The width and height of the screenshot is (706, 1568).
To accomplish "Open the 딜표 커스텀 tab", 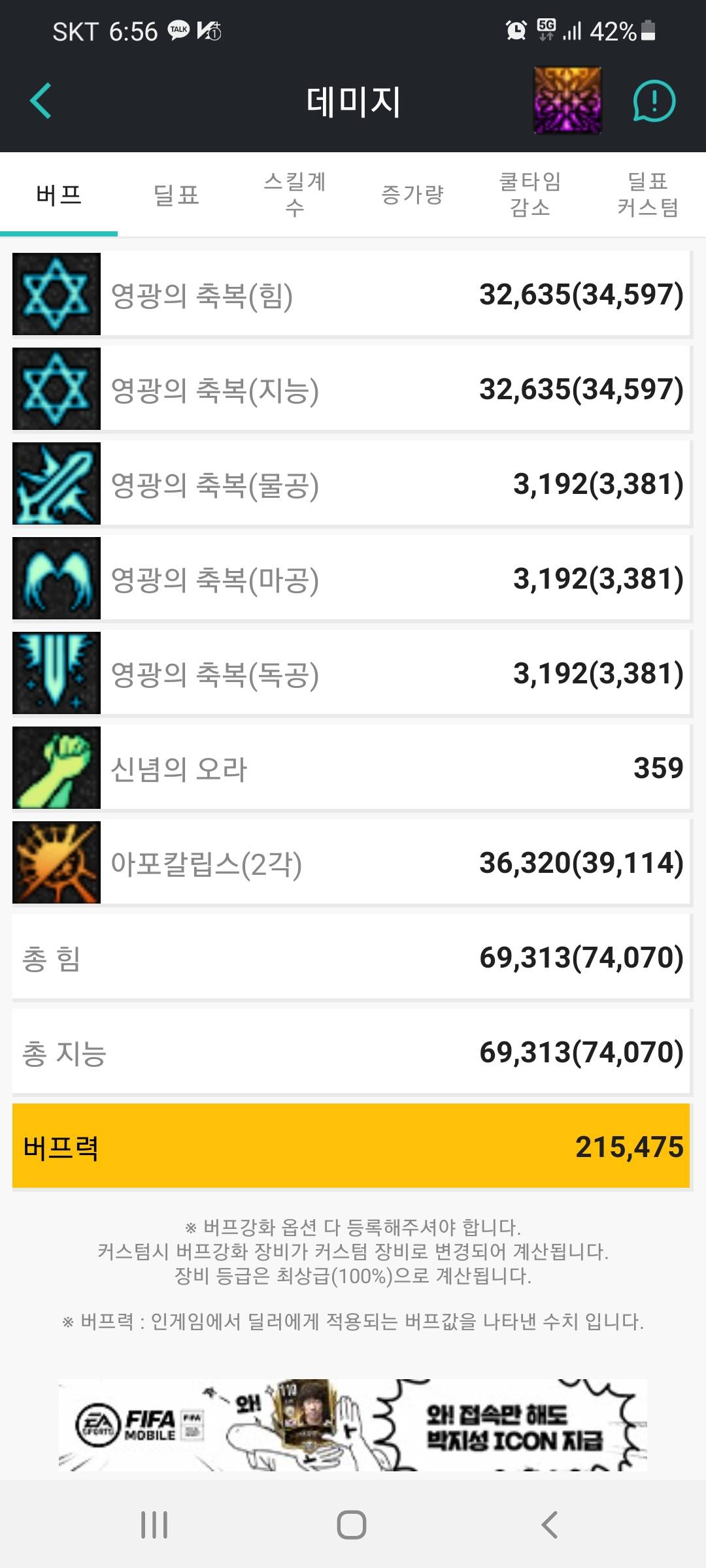I will pyautogui.click(x=647, y=195).
